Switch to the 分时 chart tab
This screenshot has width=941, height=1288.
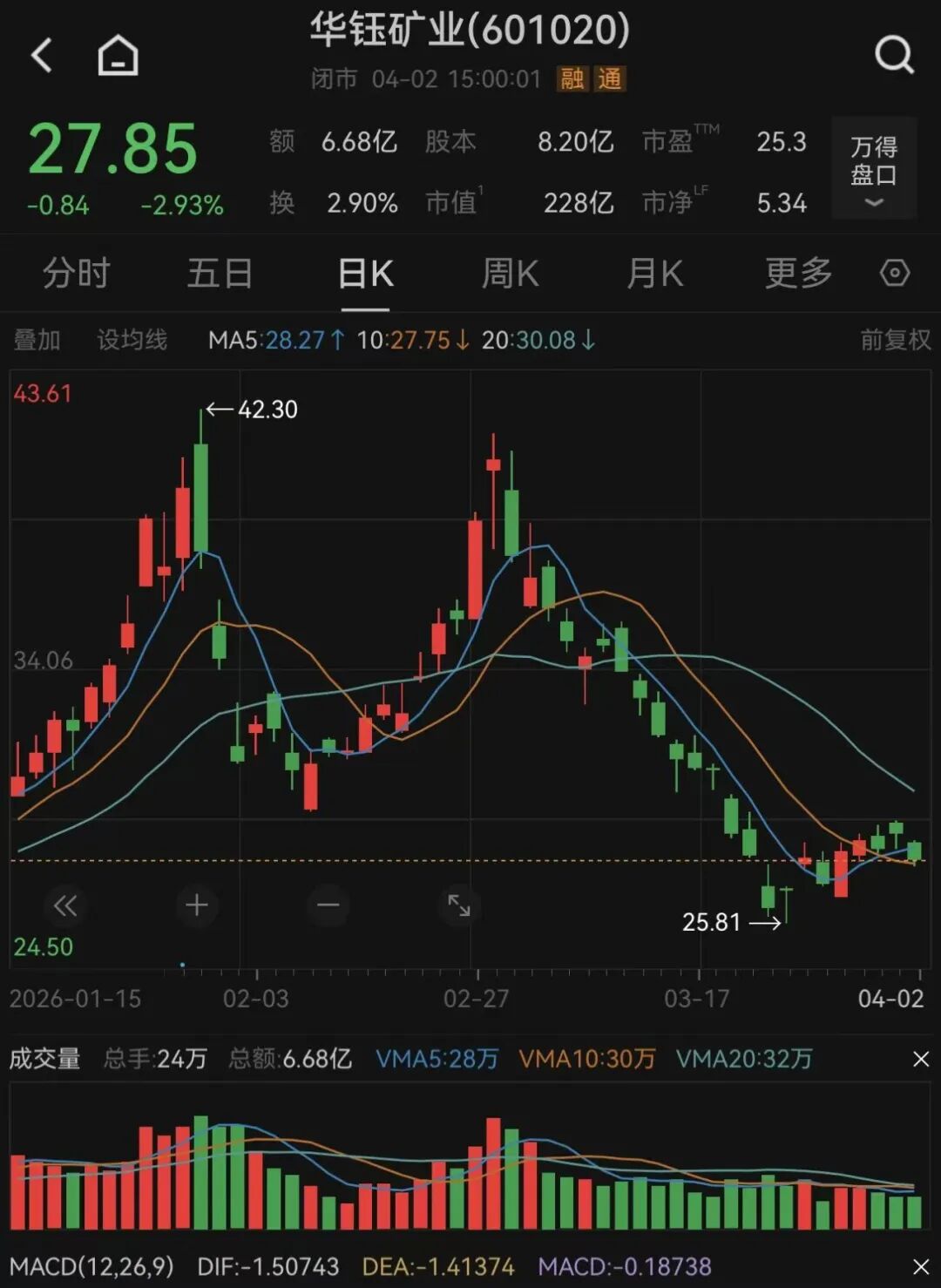(x=76, y=274)
